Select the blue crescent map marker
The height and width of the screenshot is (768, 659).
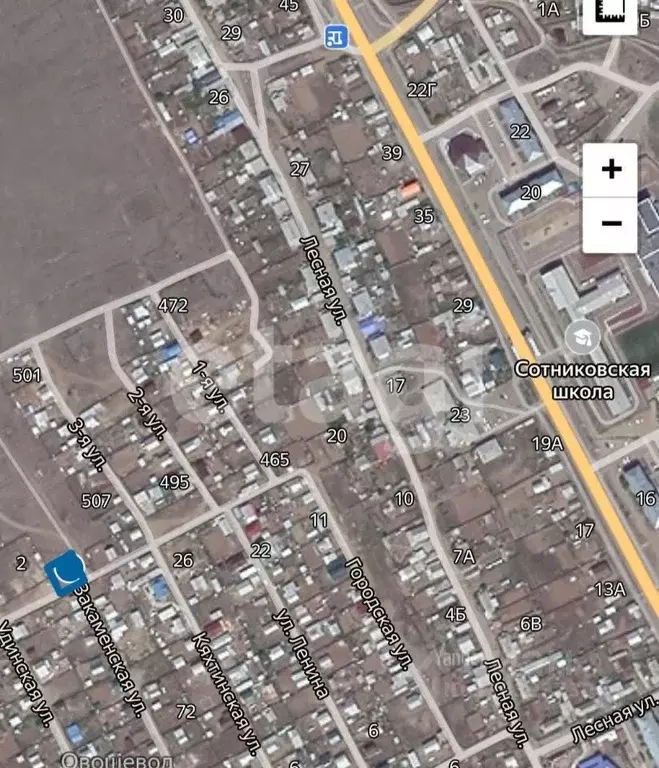click(63, 574)
